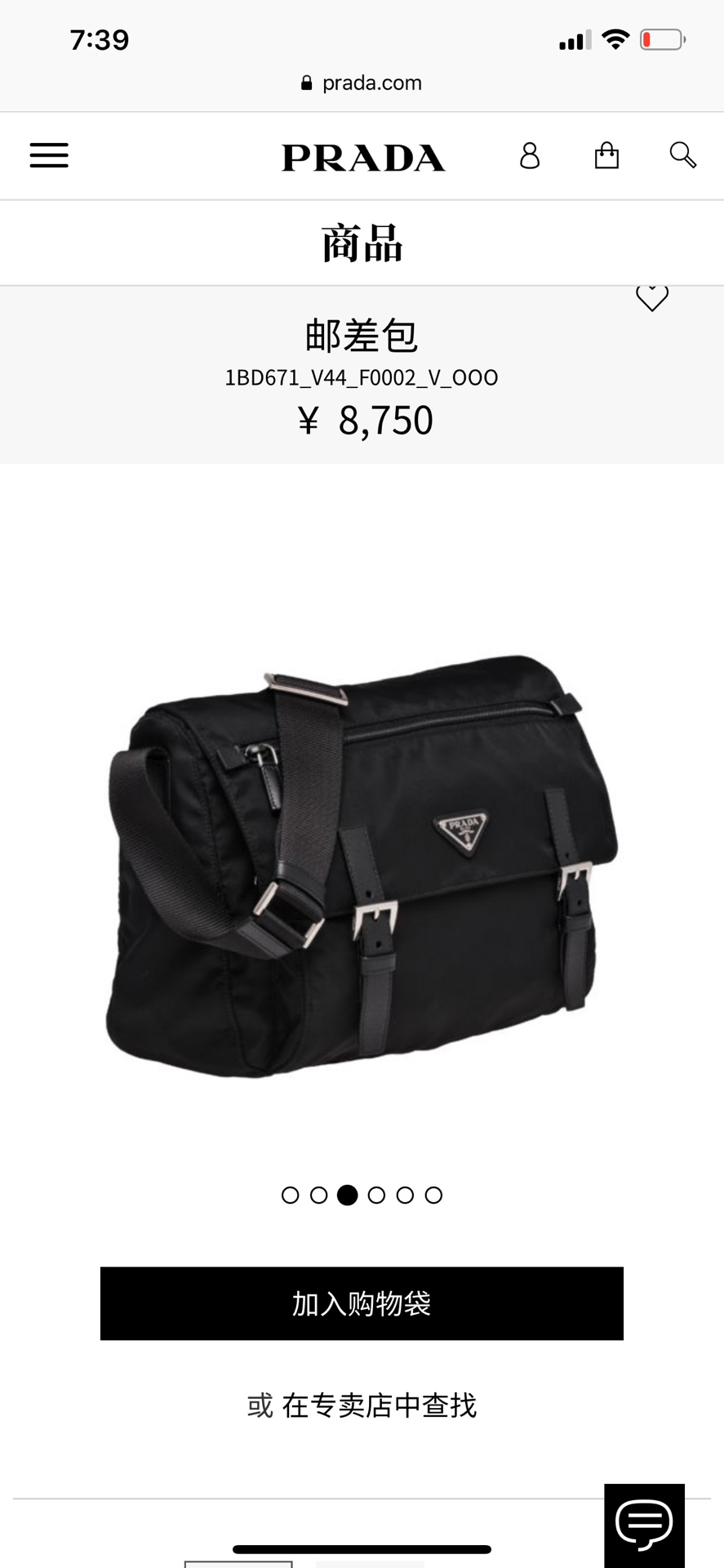Jump to the last image dot
The height and width of the screenshot is (1568, 724).
(434, 1196)
